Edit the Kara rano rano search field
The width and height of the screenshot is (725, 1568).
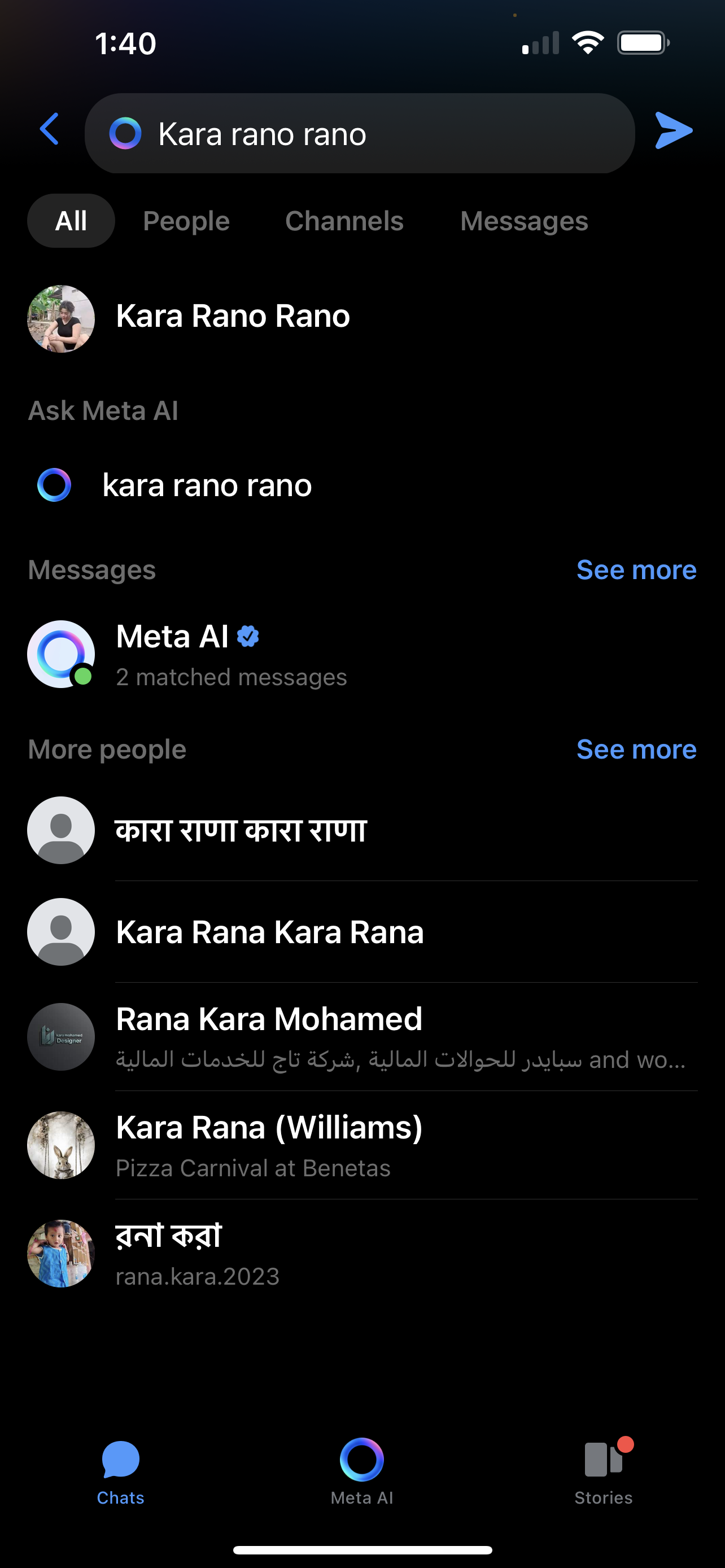click(360, 133)
